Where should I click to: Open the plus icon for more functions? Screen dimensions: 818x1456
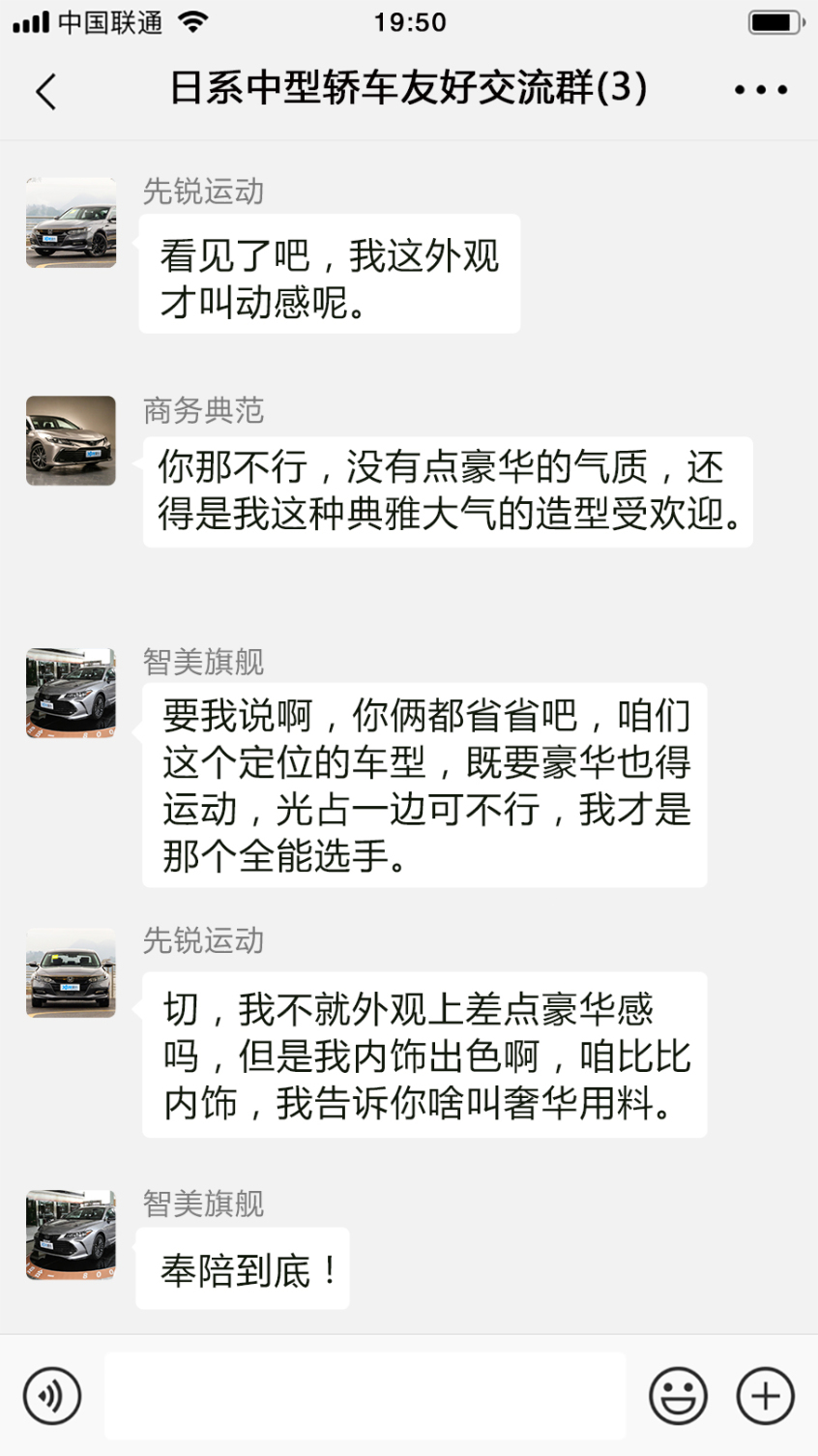pyautogui.click(x=764, y=1395)
